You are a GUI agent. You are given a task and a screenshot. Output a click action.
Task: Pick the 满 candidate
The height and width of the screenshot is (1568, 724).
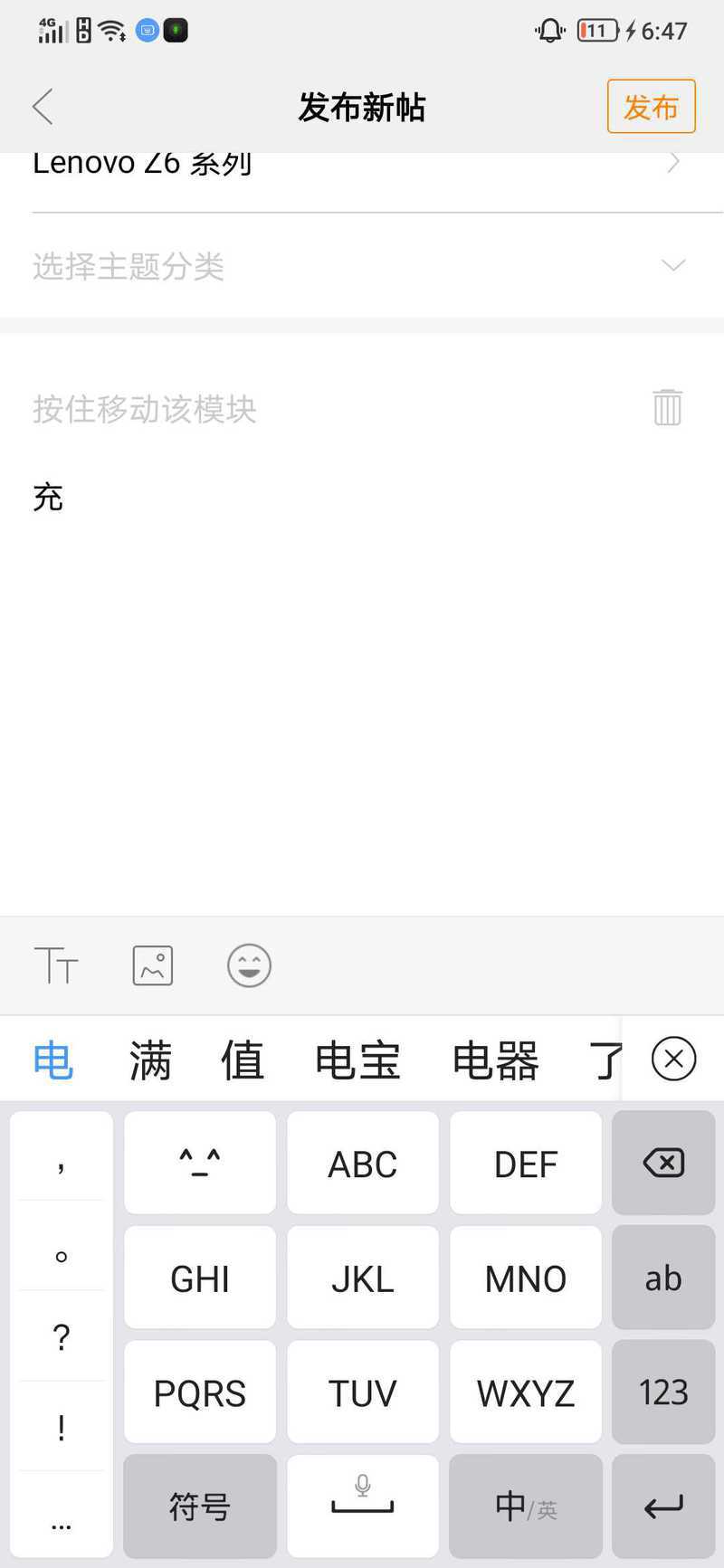tap(150, 1060)
